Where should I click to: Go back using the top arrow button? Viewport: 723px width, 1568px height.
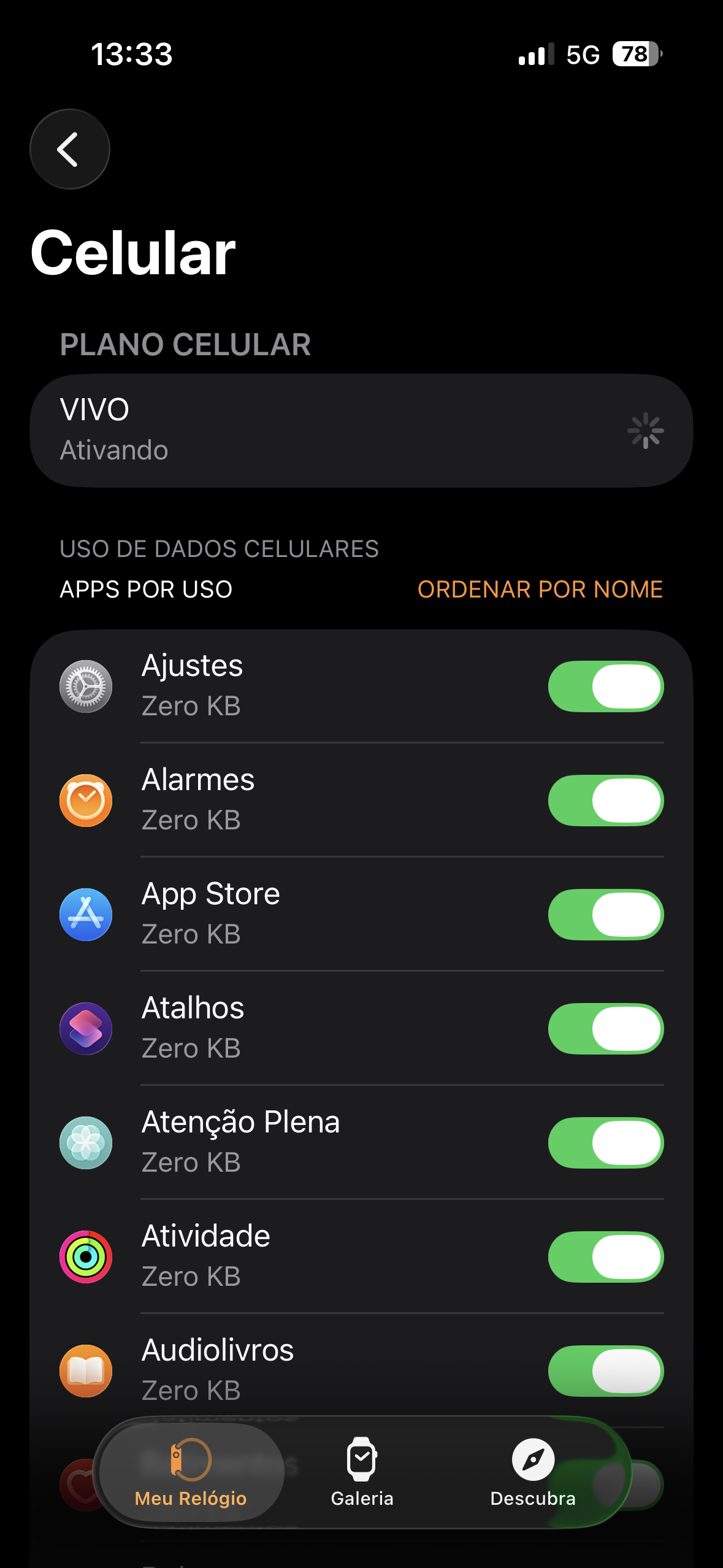click(x=69, y=149)
